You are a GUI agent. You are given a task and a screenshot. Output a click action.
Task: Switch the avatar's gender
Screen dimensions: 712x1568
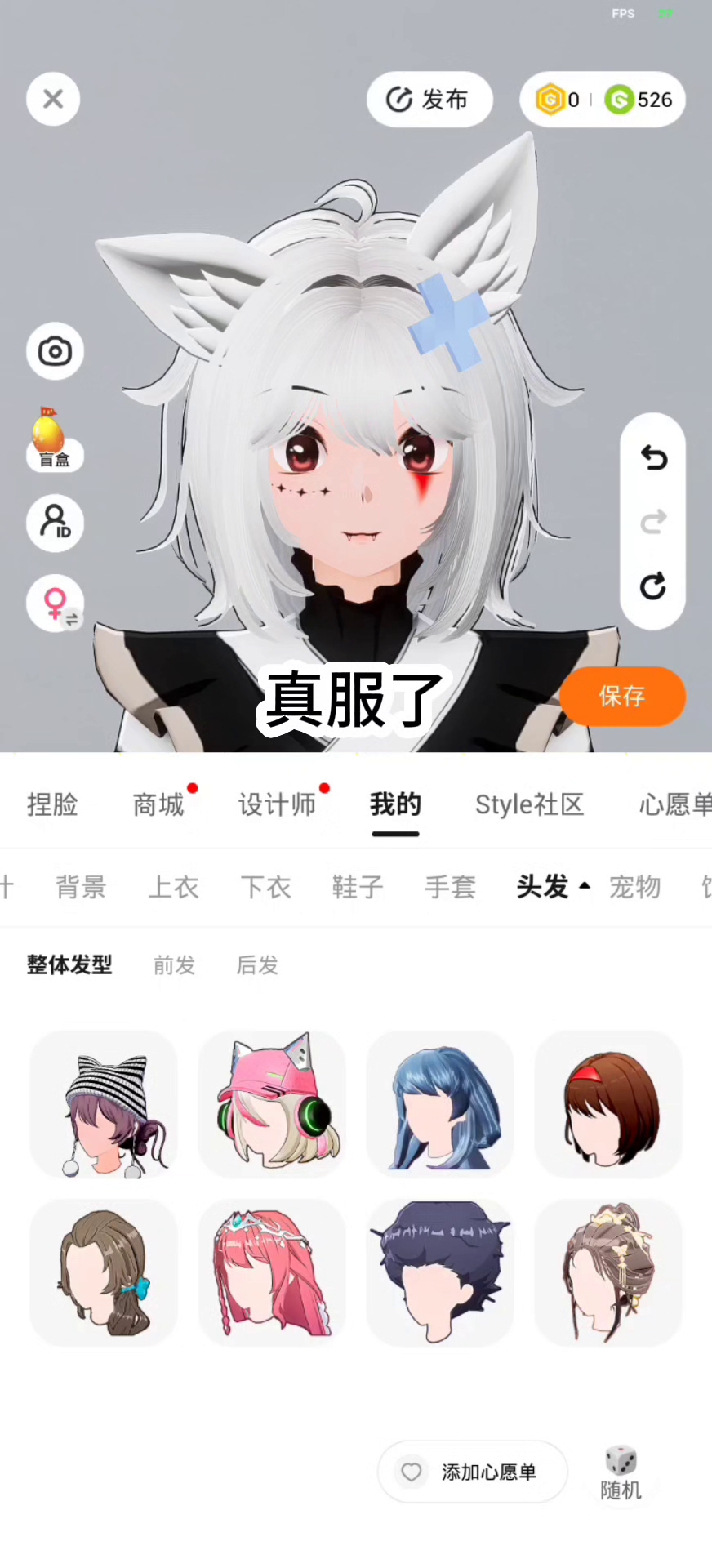[x=55, y=604]
